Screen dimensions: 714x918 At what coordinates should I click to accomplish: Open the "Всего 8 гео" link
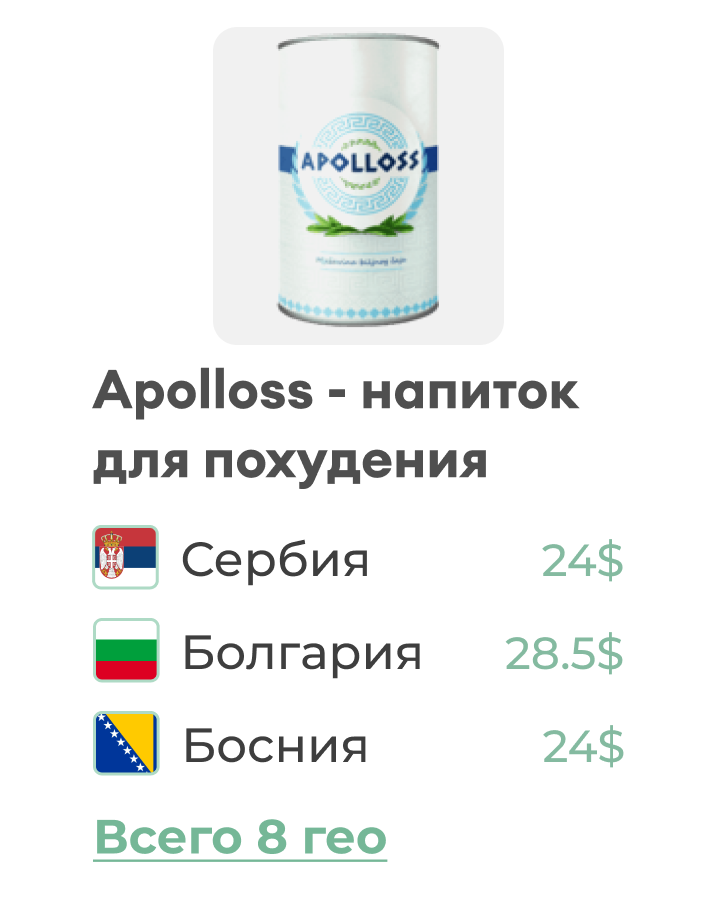click(x=240, y=837)
